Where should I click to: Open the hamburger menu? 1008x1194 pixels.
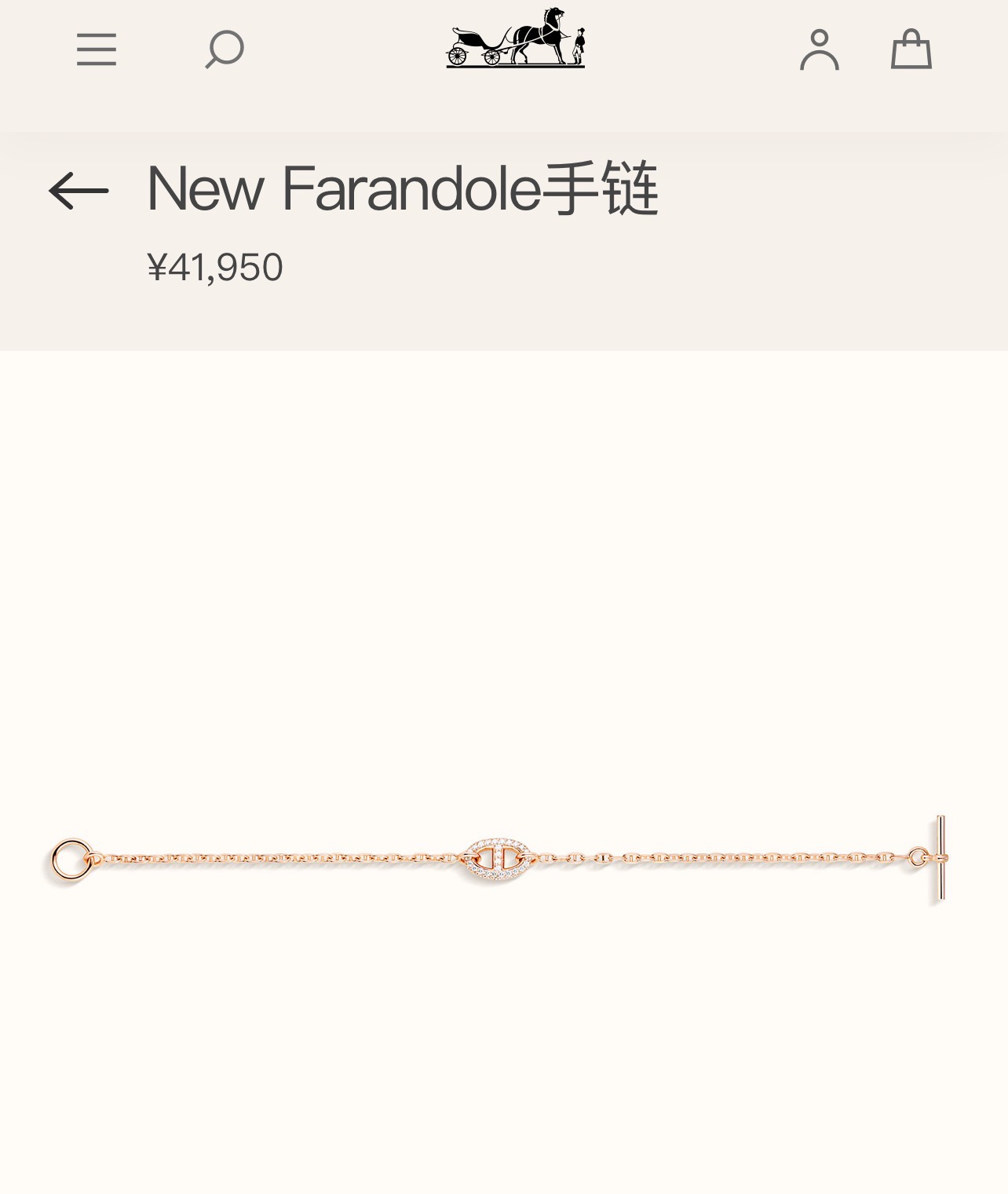click(x=97, y=49)
